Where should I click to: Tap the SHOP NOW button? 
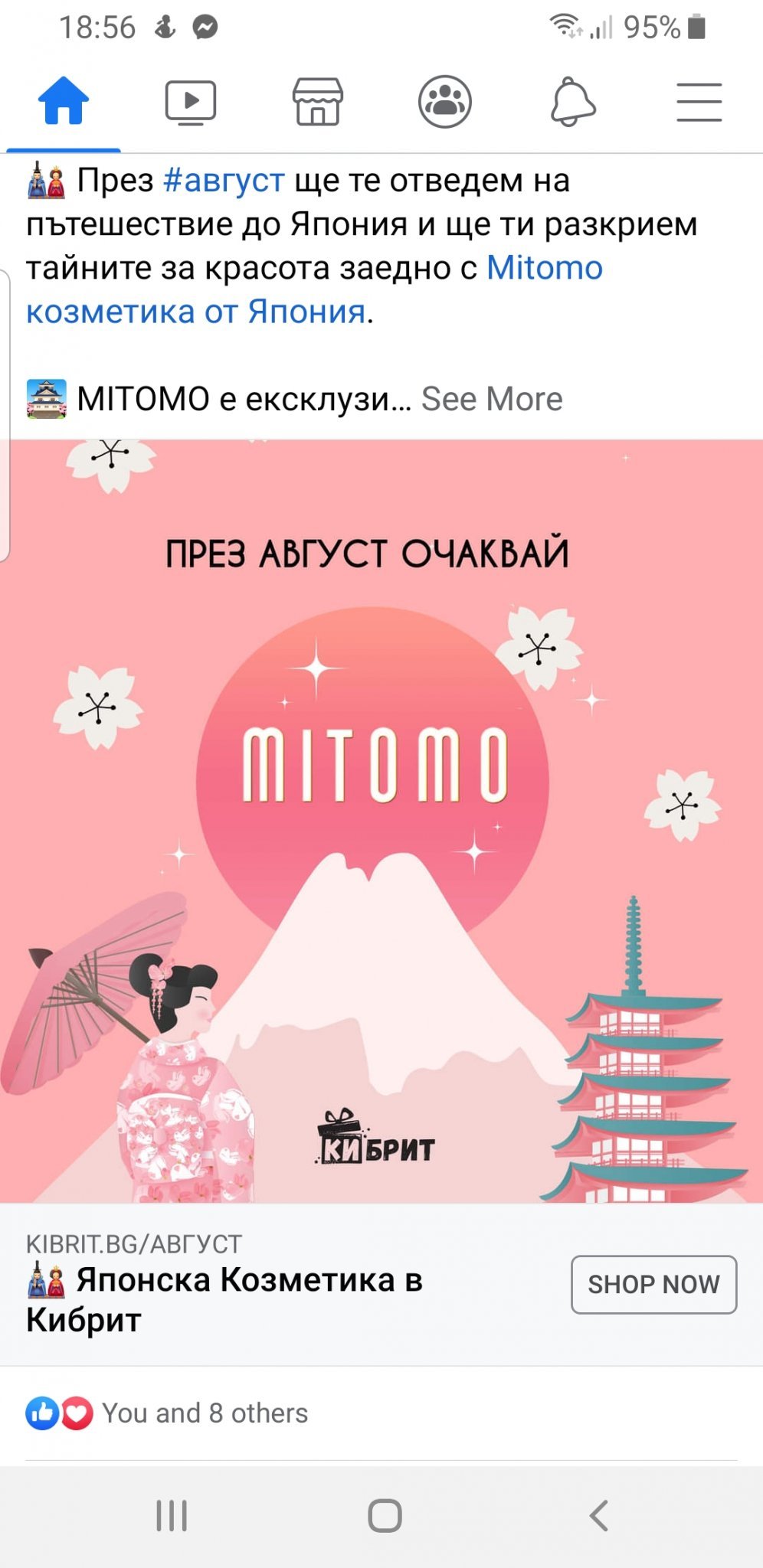pyautogui.click(x=653, y=1284)
